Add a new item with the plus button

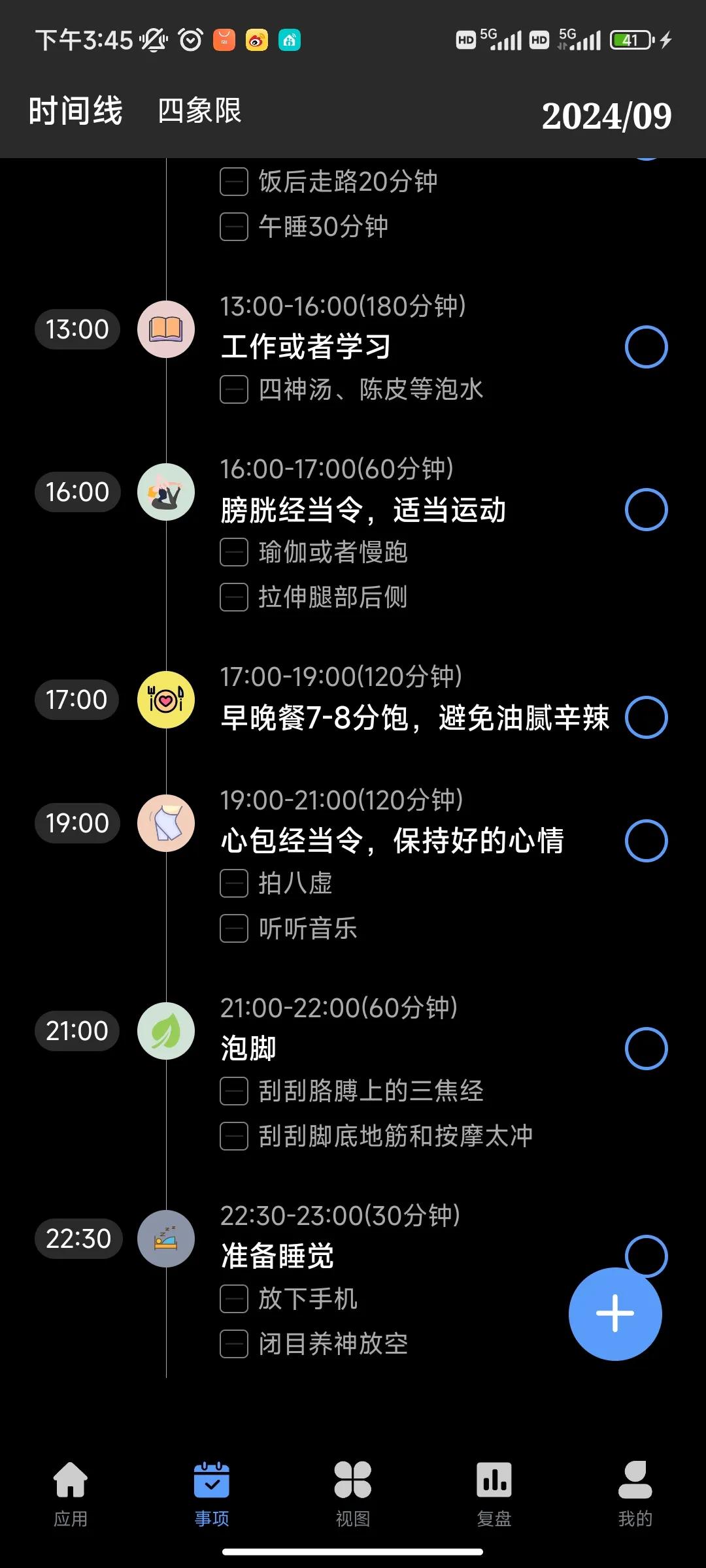pos(615,1314)
